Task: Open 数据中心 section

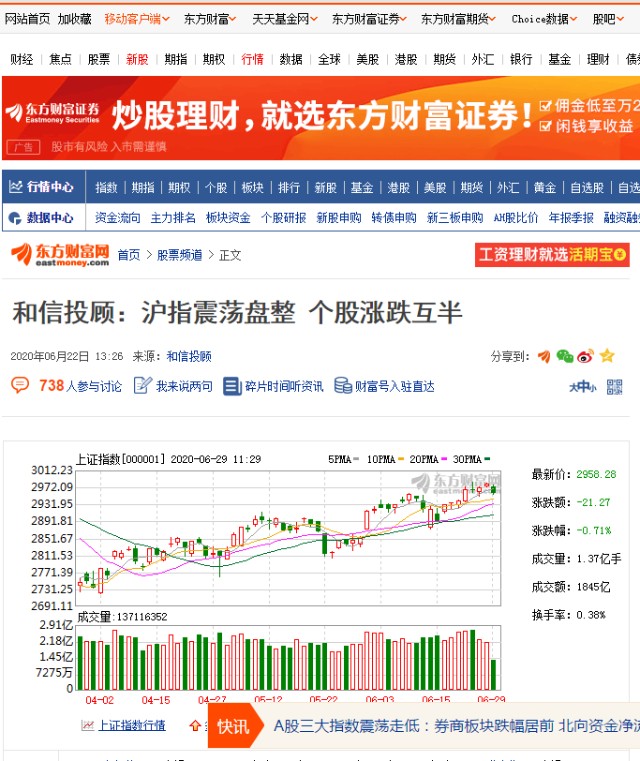Action: [x=42, y=217]
